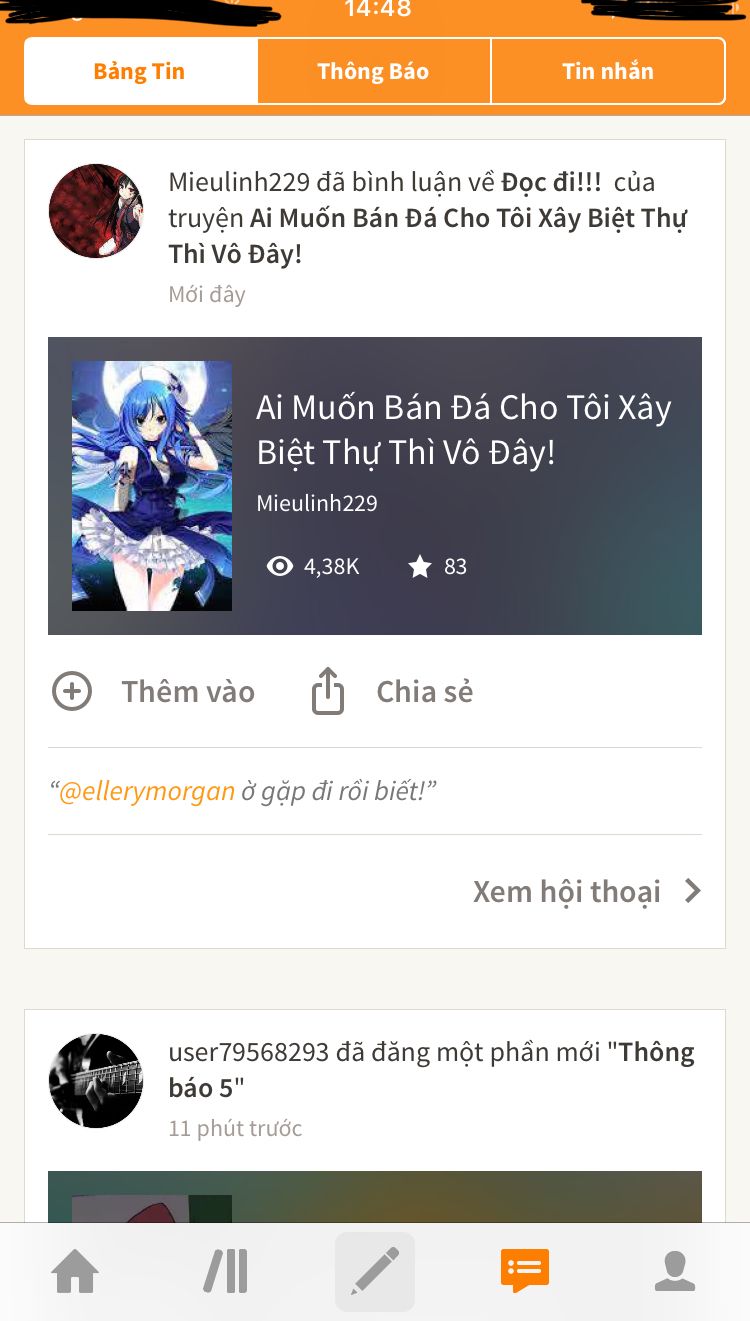The image size is (750, 1321).
Task: Share the story with Chia sẻ
Action: click(x=392, y=692)
